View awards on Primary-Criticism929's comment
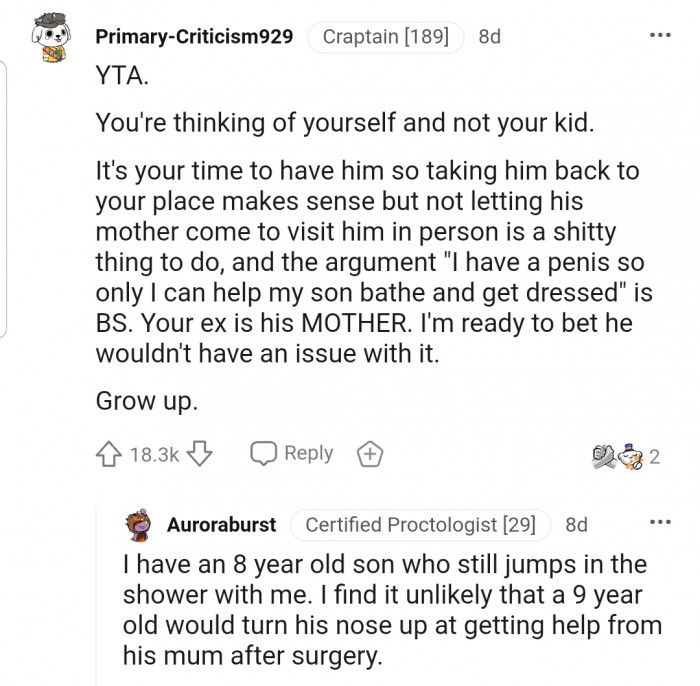The height and width of the screenshot is (686, 700). click(623, 456)
